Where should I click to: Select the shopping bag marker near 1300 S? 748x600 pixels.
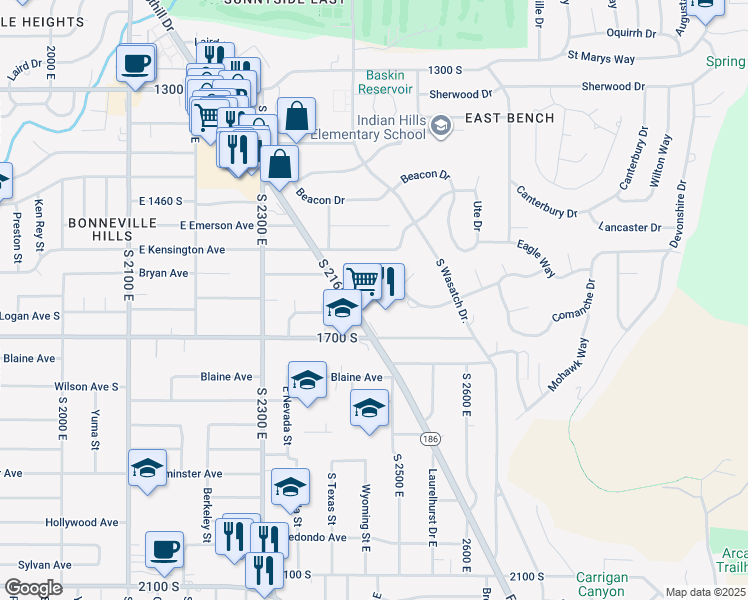point(297,116)
